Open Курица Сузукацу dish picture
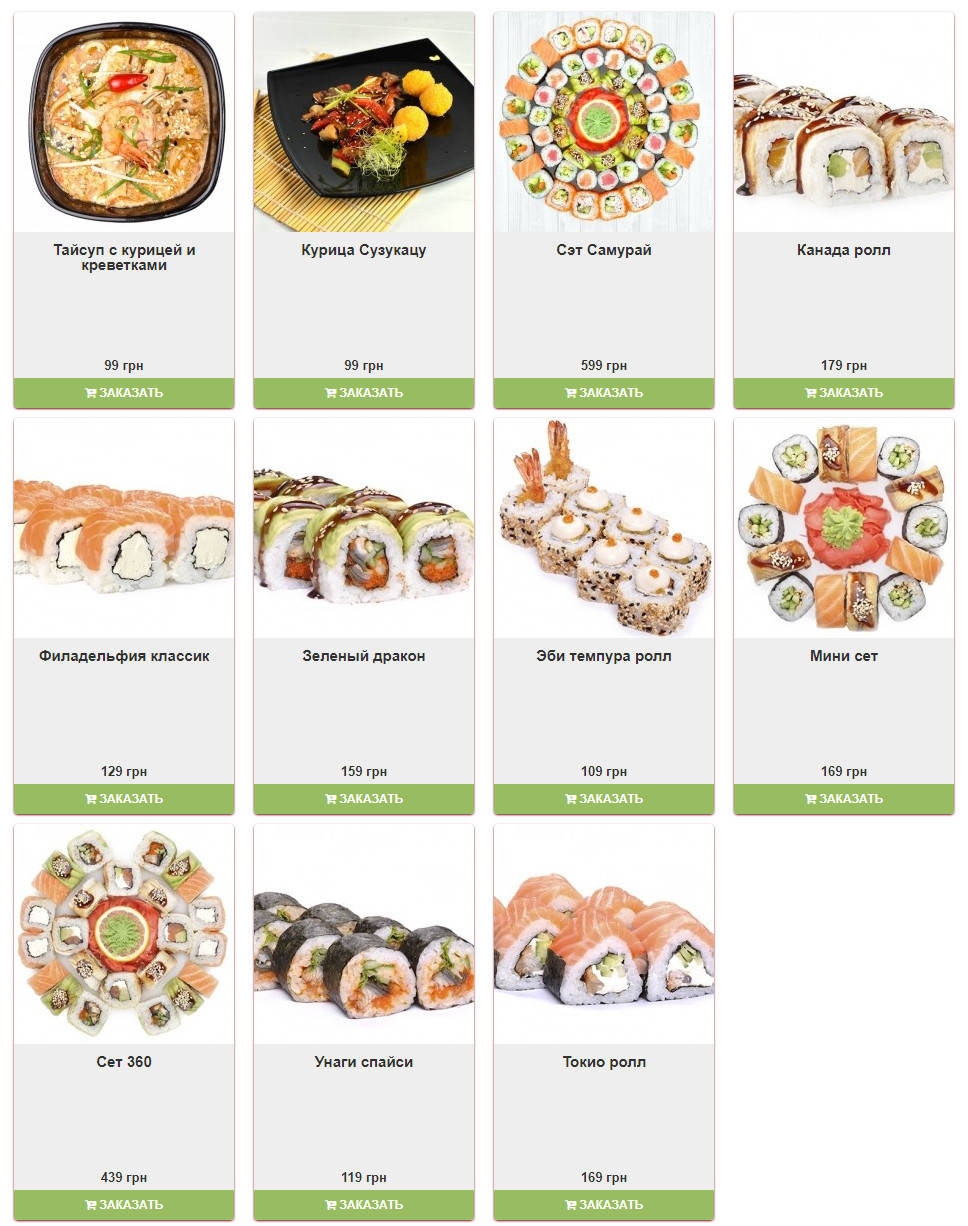 pyautogui.click(x=364, y=122)
